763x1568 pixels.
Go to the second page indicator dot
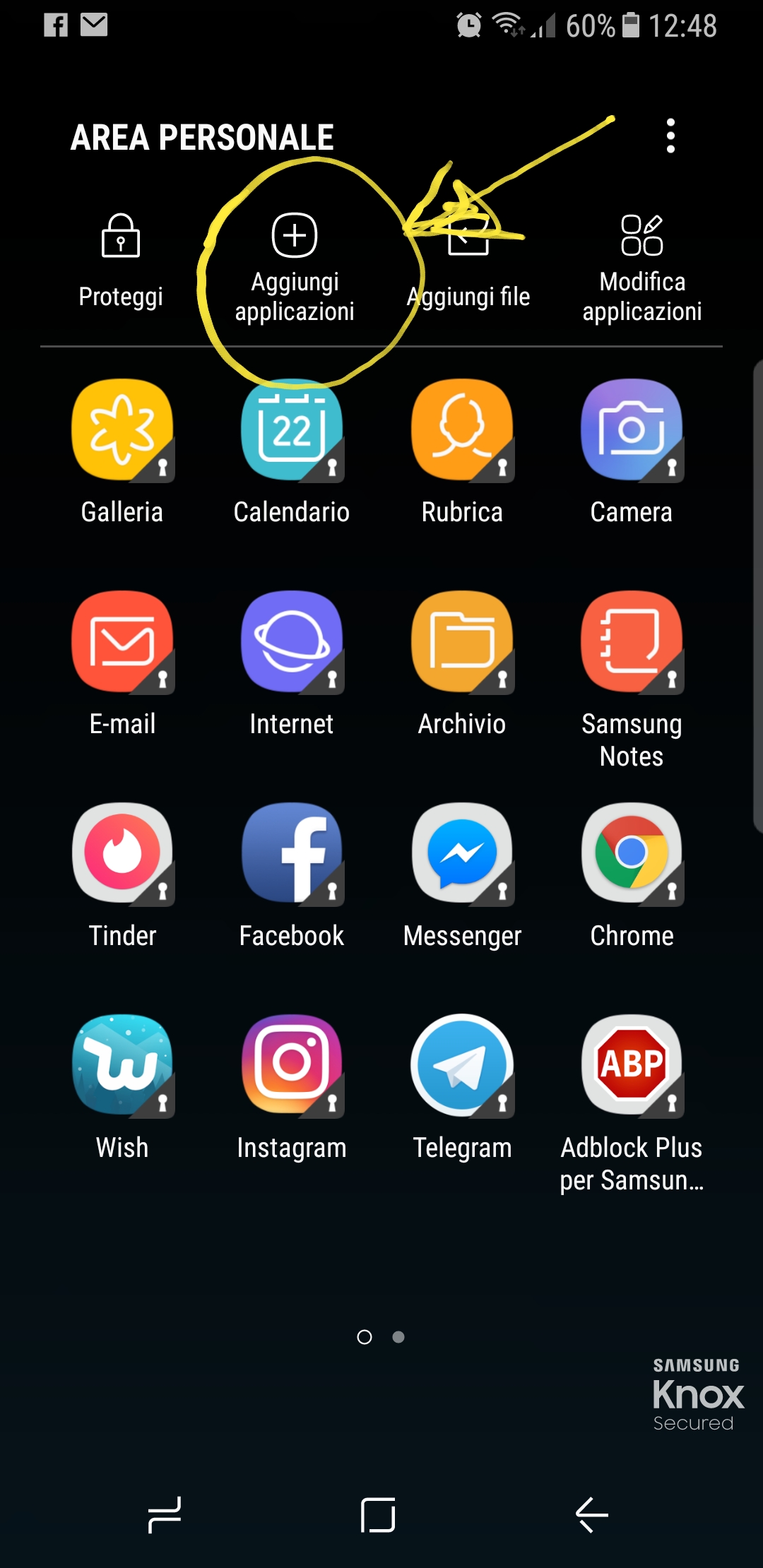[398, 1337]
